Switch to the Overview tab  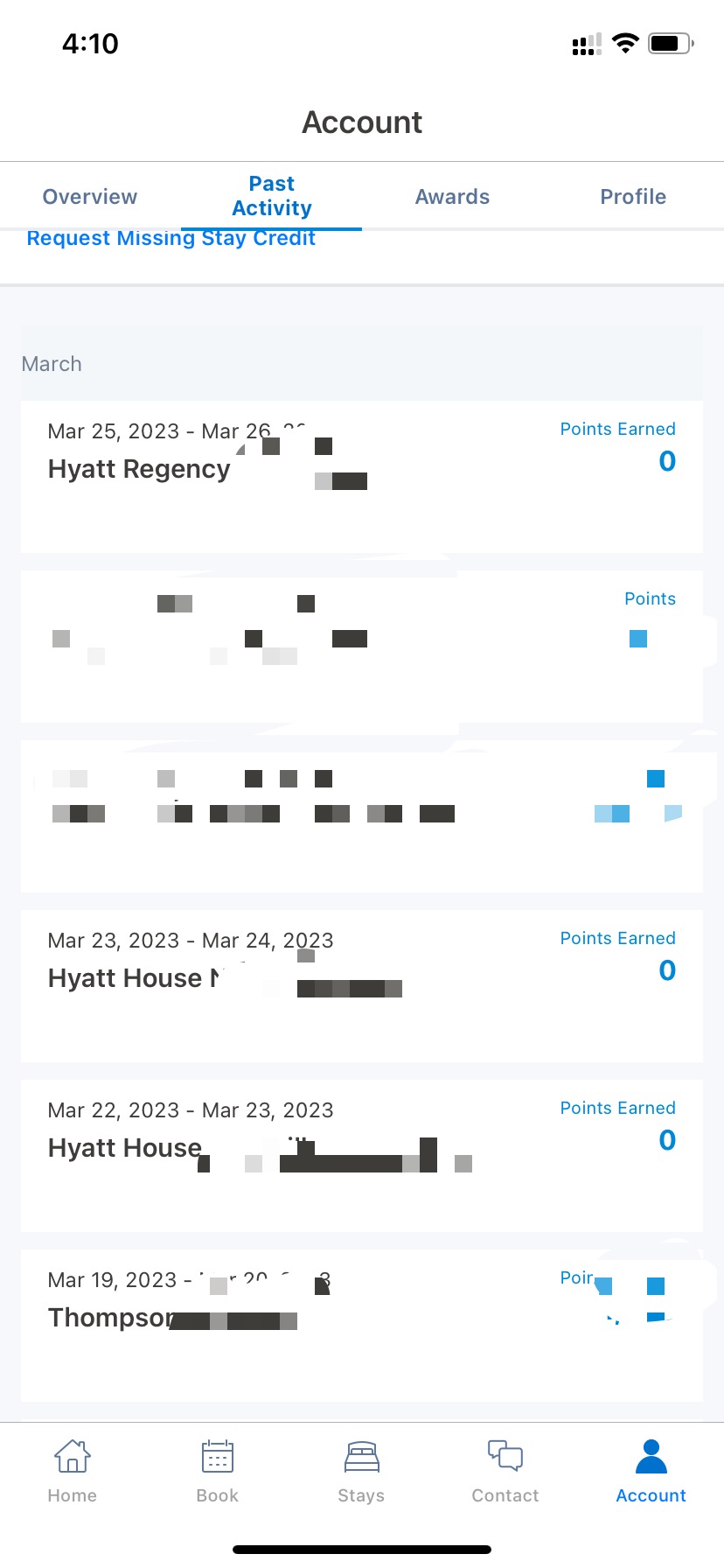[x=89, y=197]
